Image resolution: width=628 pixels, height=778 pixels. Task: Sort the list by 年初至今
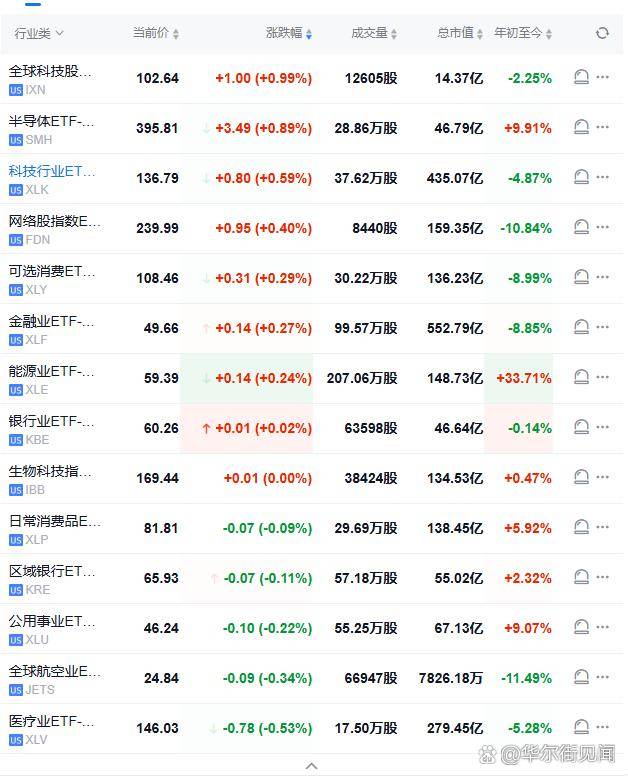point(522,33)
